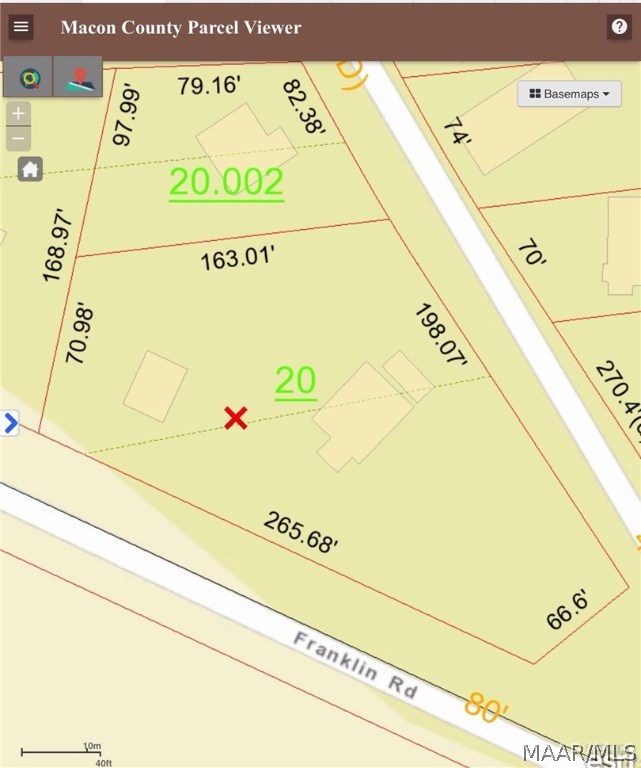Viewport: 641px width, 768px height.
Task: Open the hamburger menu
Action: click(x=21, y=27)
